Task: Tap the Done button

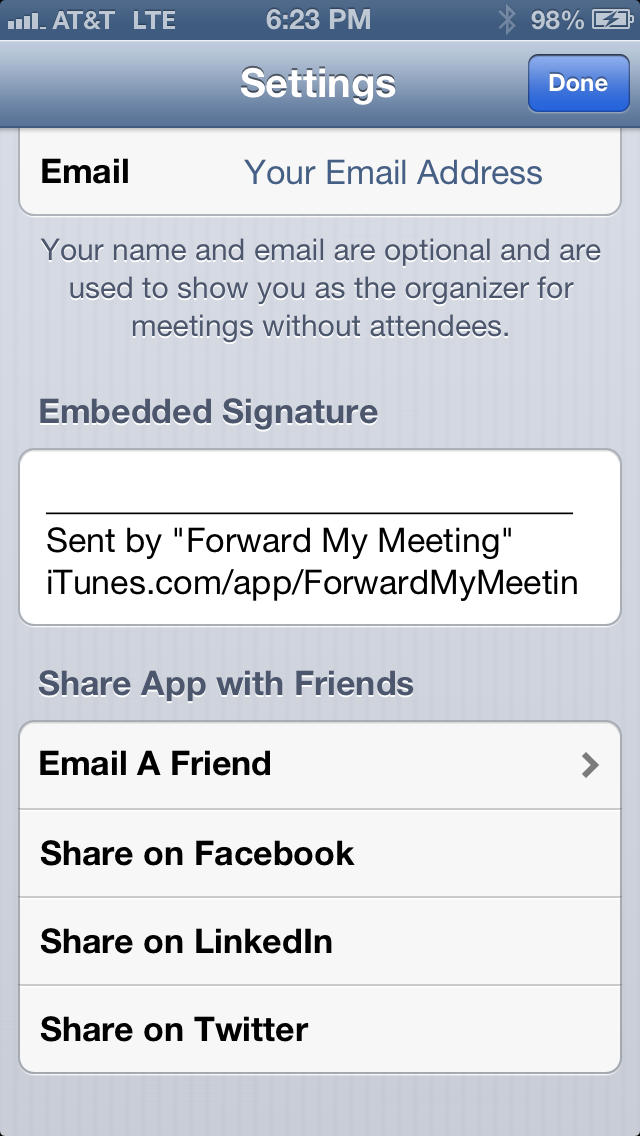Action: [578, 83]
